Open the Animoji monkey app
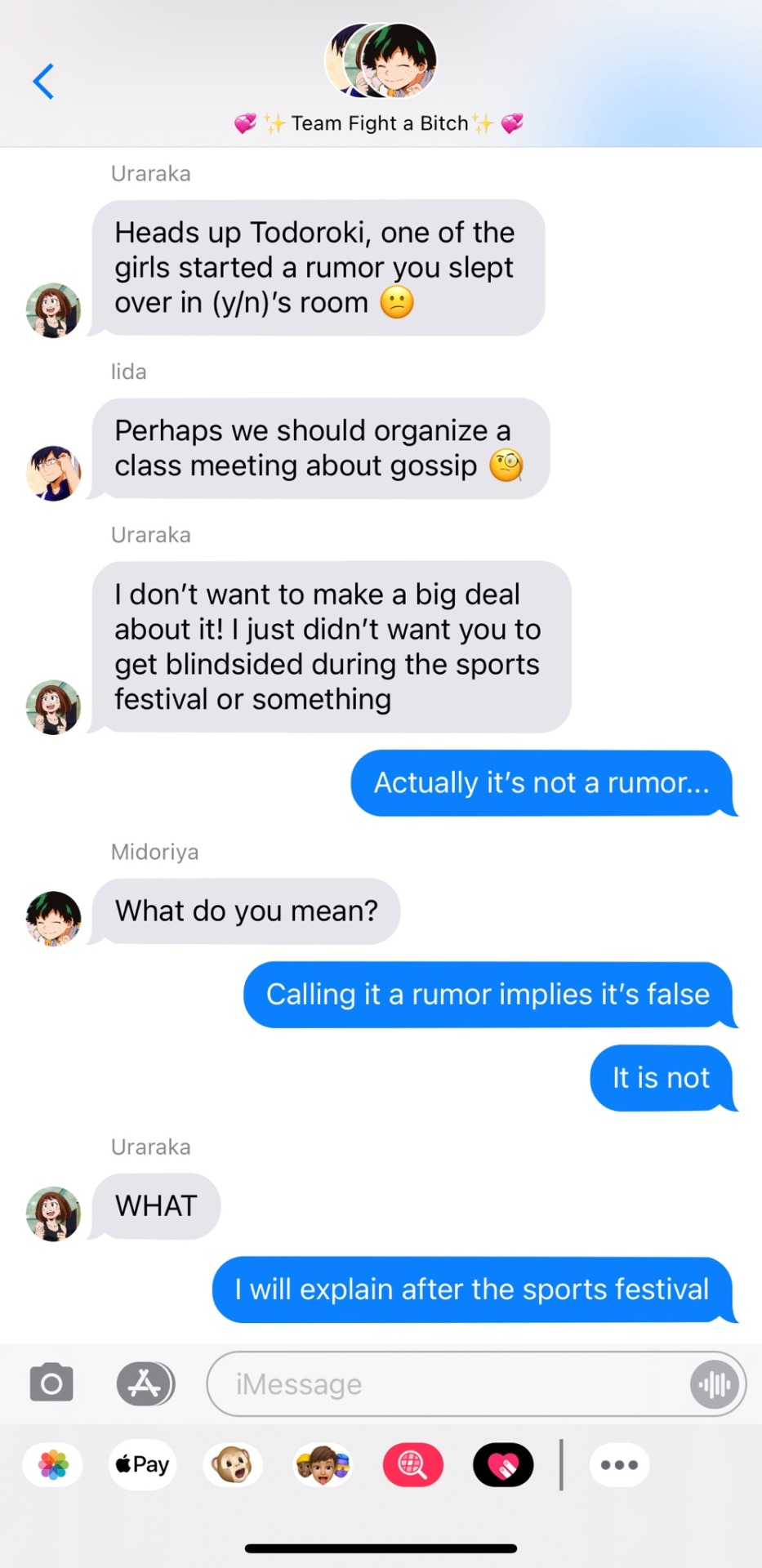 233,1465
